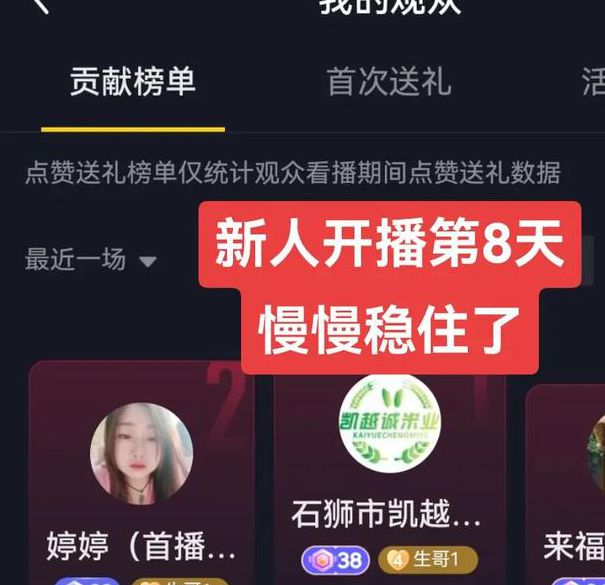This screenshot has height=585, width=605.
Task: Expand the 最近一场 dropdown
Action: point(91,260)
